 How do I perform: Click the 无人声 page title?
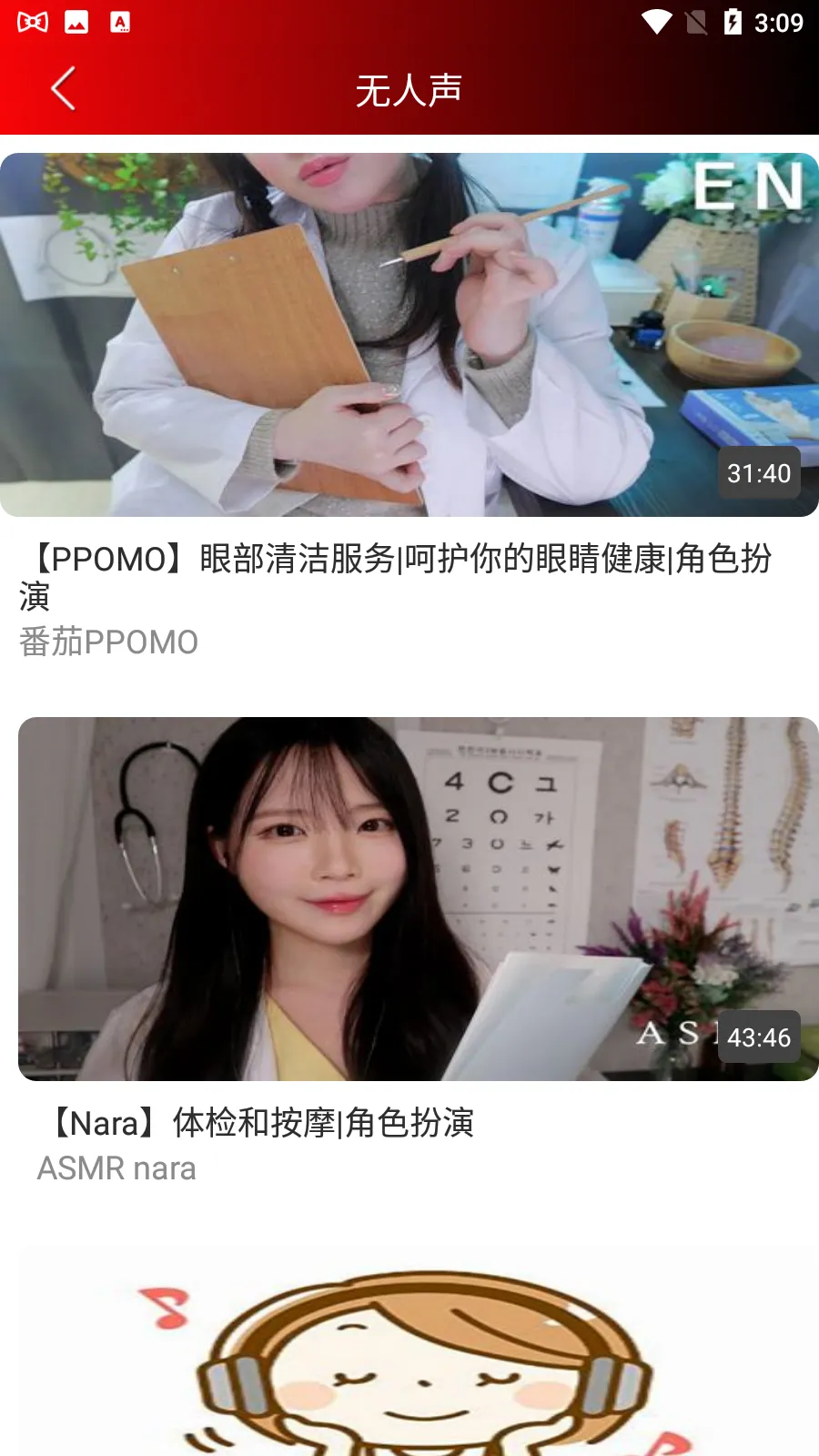(409, 88)
